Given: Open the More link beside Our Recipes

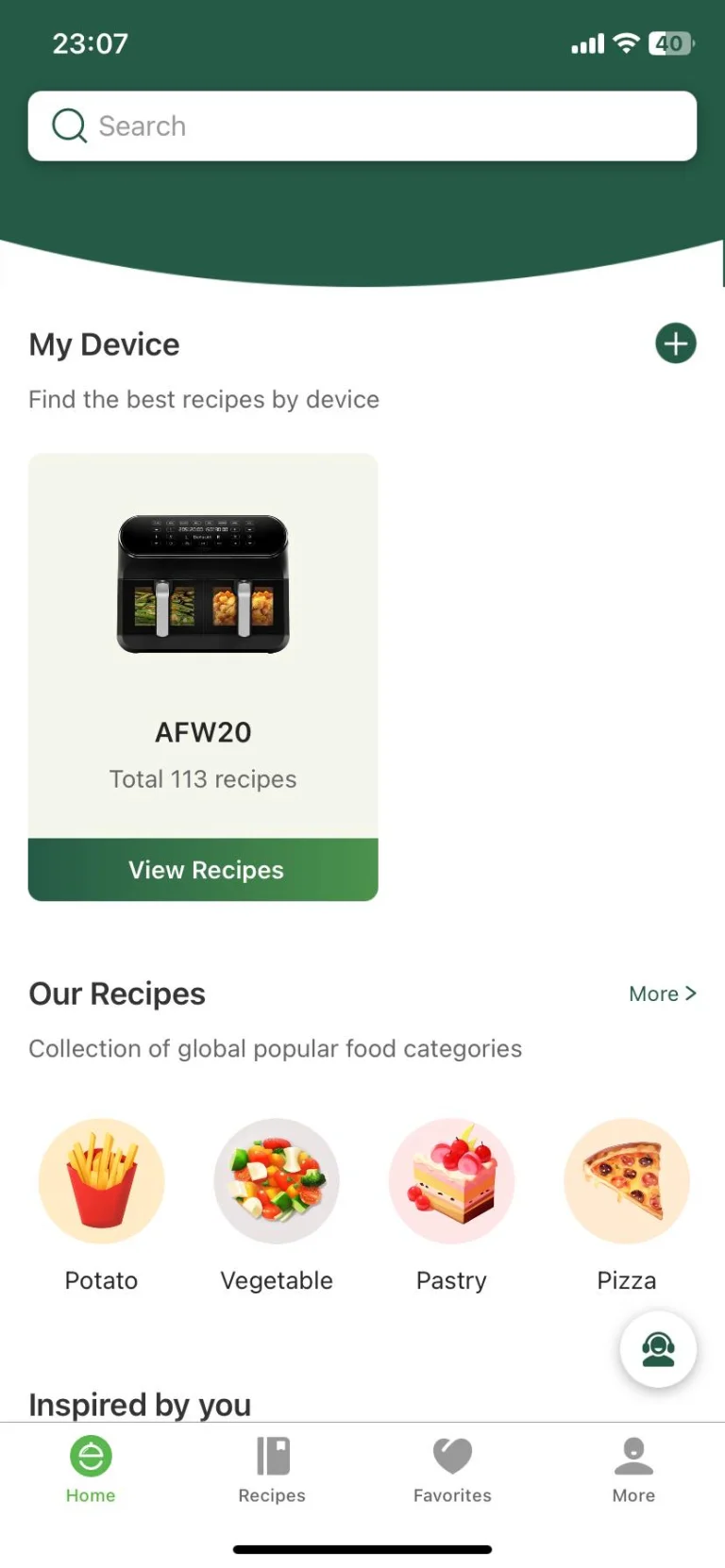Looking at the screenshot, I should [x=663, y=993].
